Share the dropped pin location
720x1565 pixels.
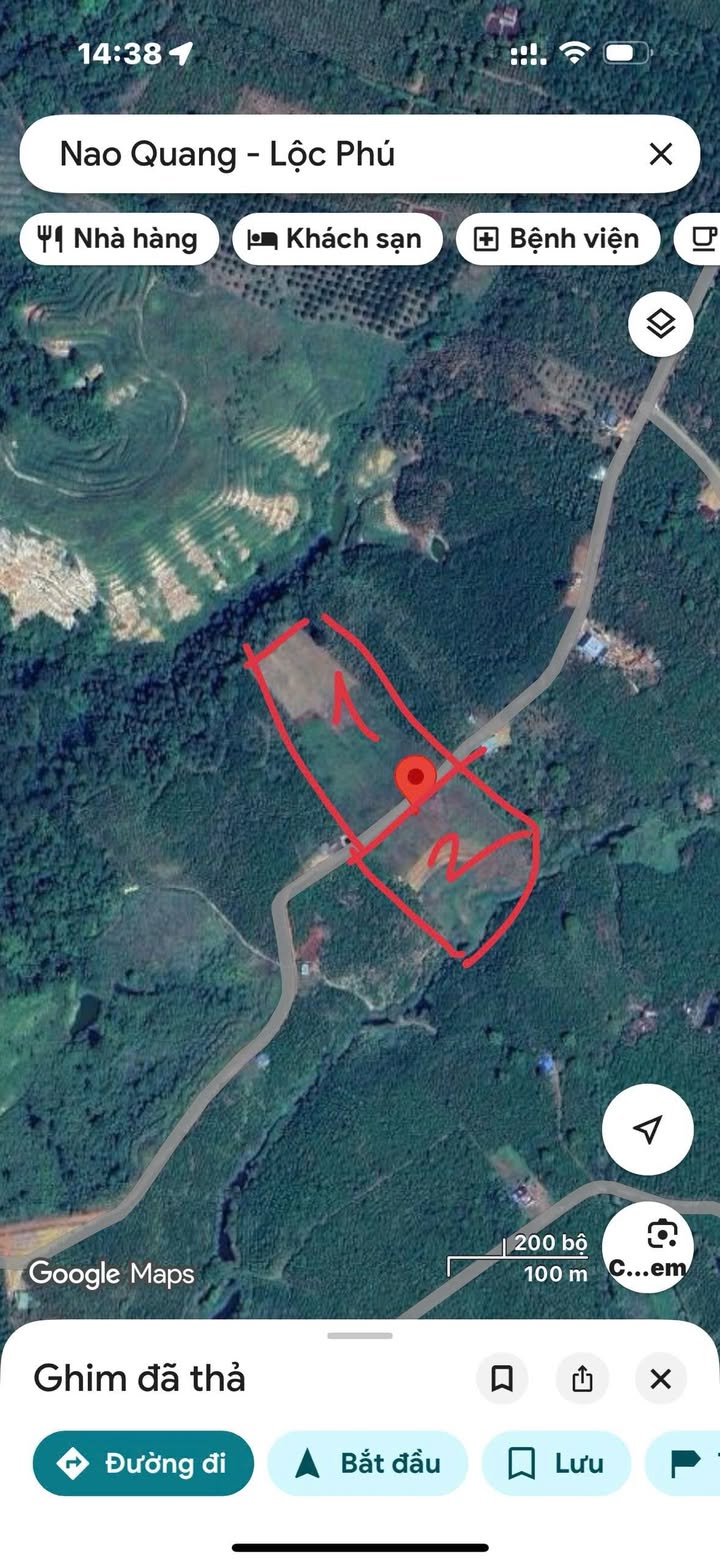(x=582, y=1379)
